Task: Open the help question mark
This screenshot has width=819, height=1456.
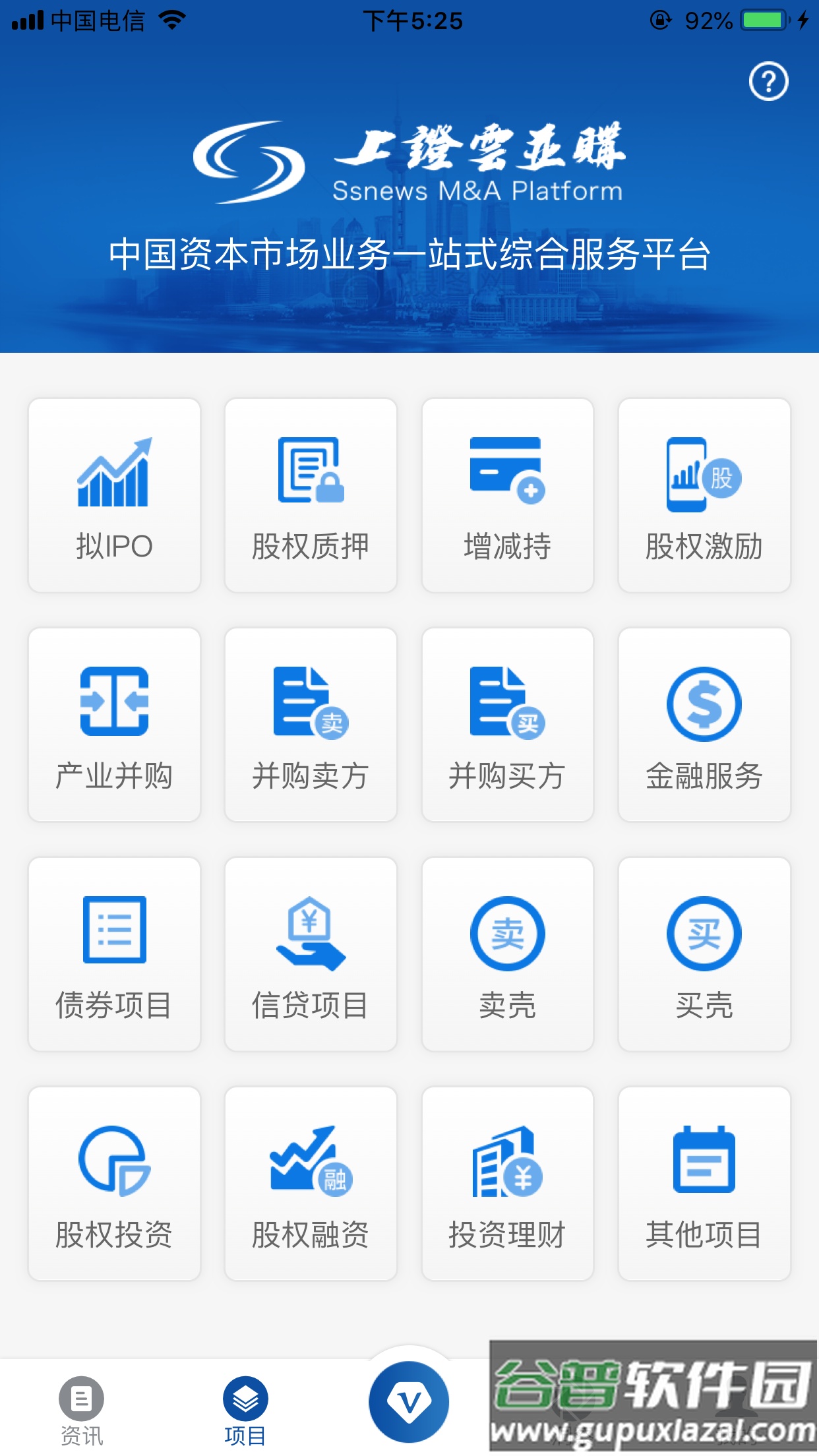Action: (x=769, y=82)
